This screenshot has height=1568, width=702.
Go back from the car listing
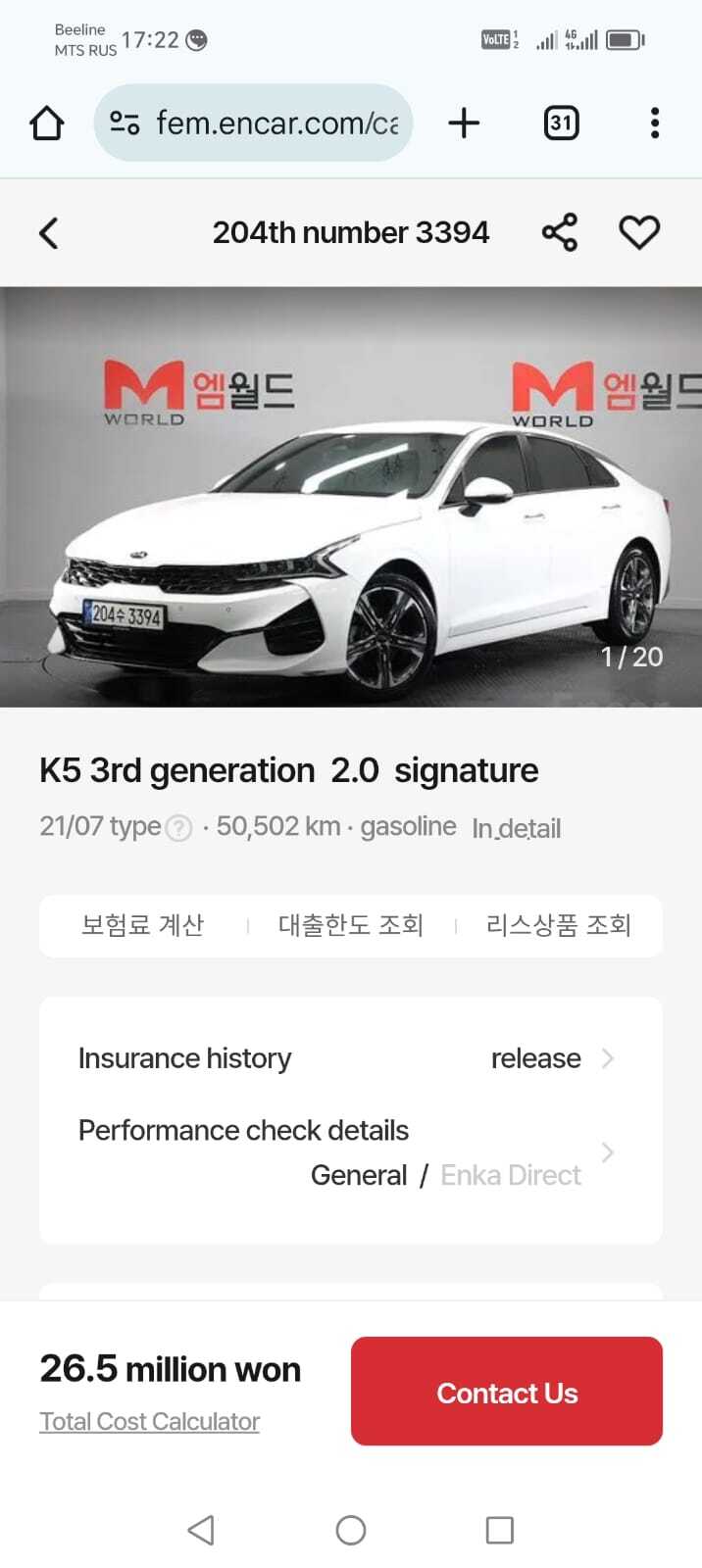pyautogui.click(x=49, y=233)
